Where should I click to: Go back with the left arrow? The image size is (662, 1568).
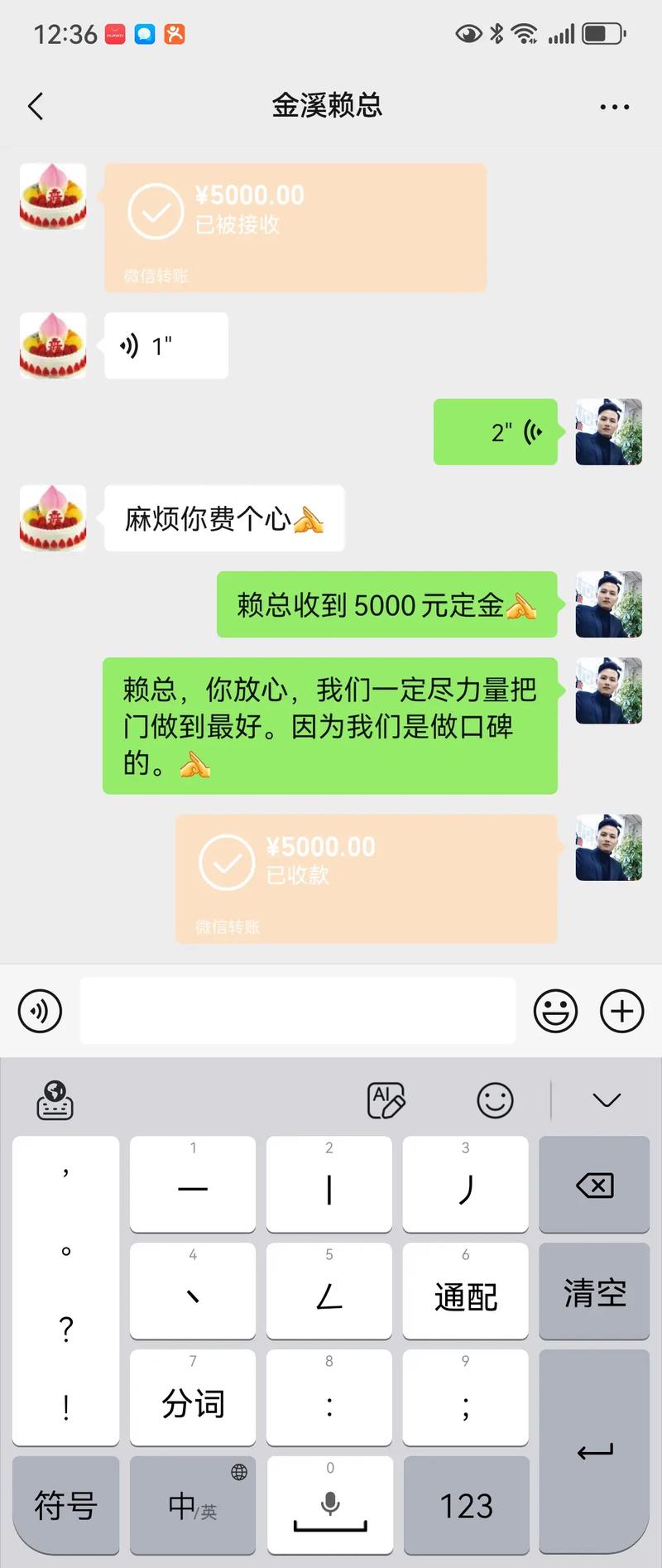pos(35,106)
